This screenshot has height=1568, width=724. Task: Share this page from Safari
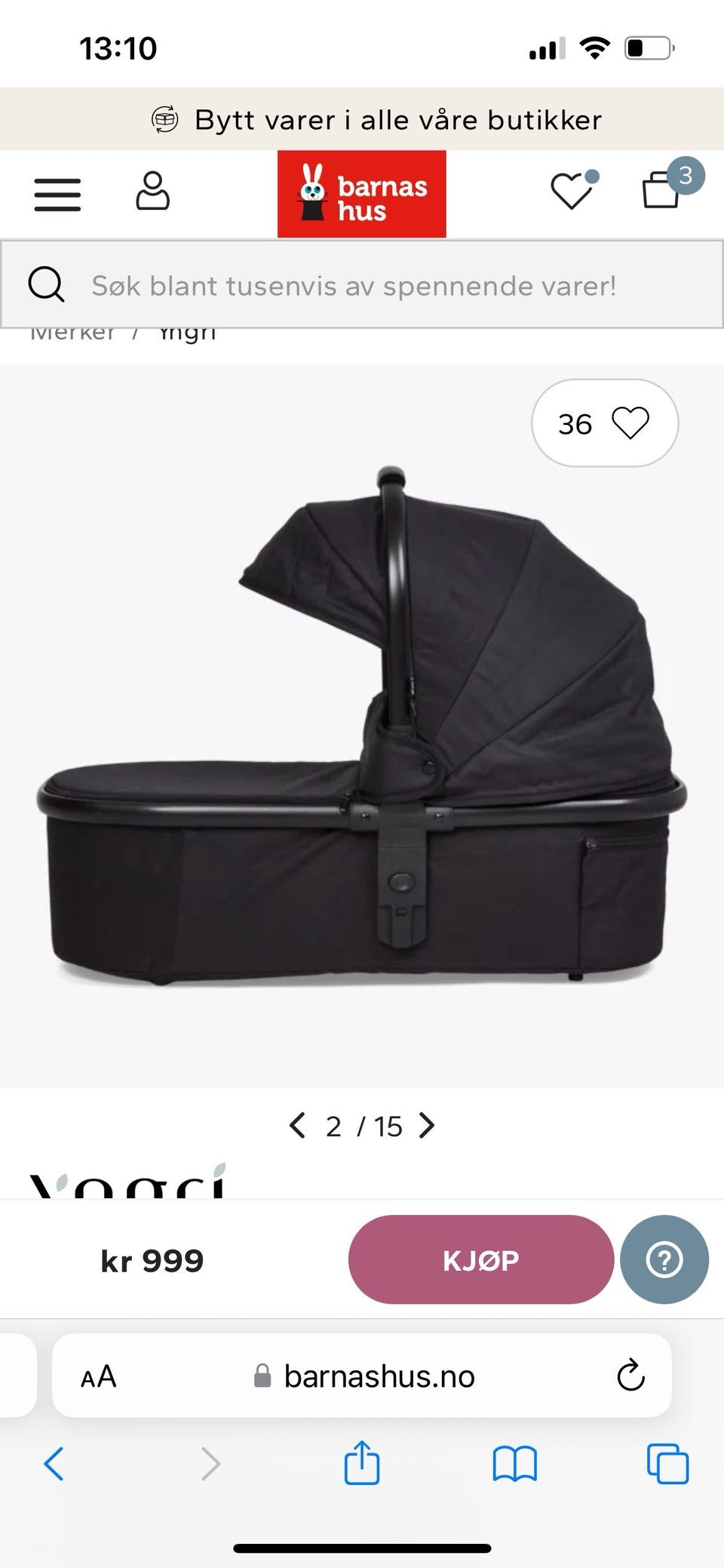tap(362, 1462)
